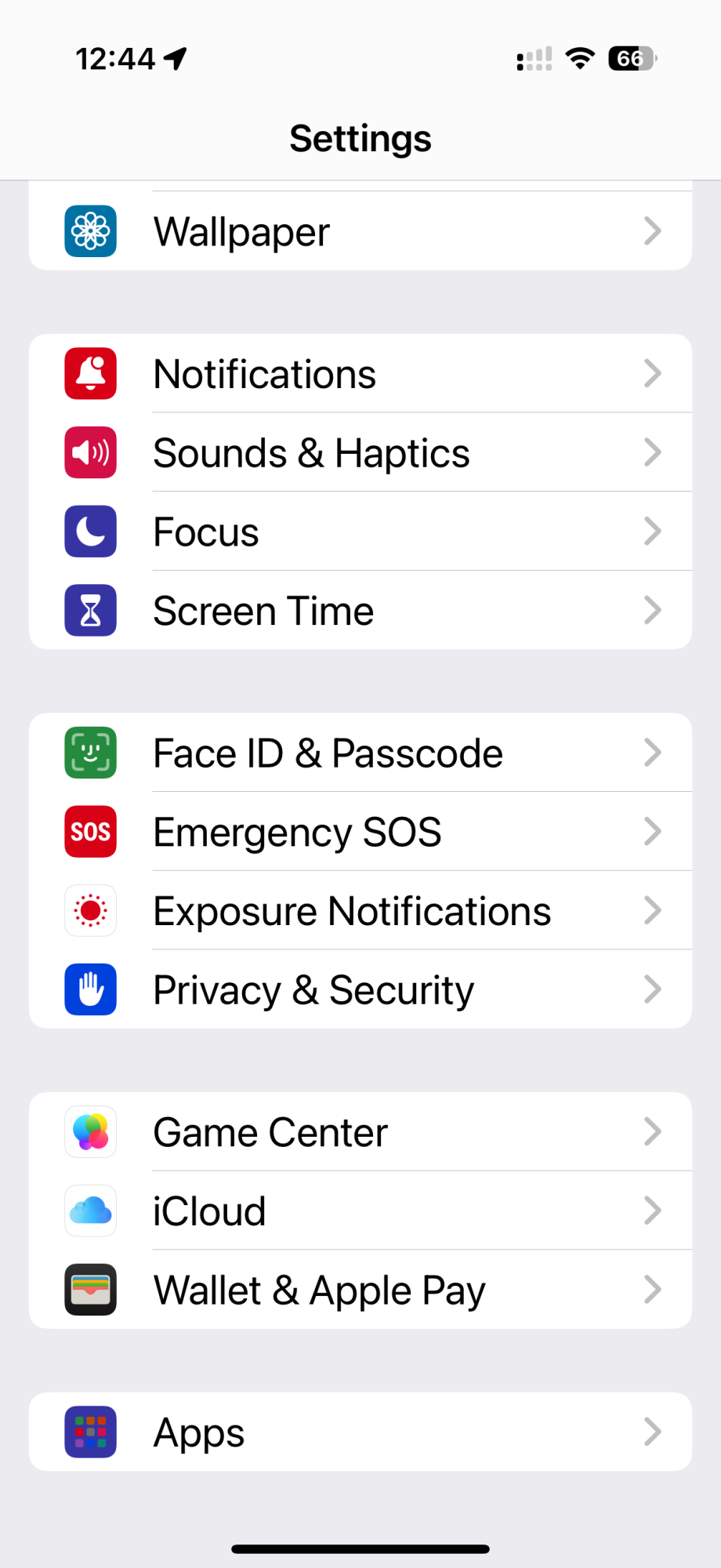Go to Sounds & Haptics

click(360, 452)
